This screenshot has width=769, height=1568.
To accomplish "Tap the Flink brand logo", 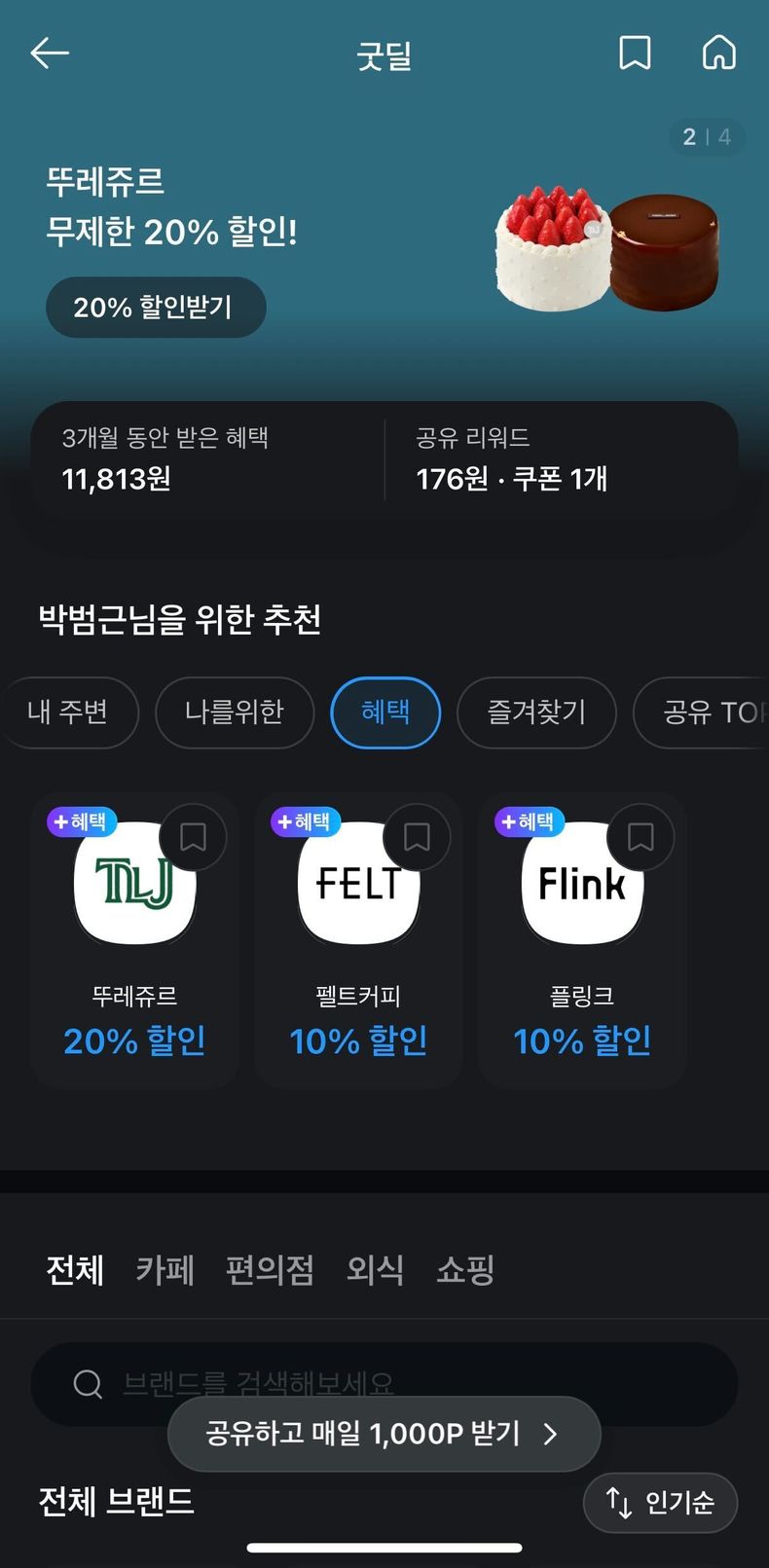I will (582, 884).
